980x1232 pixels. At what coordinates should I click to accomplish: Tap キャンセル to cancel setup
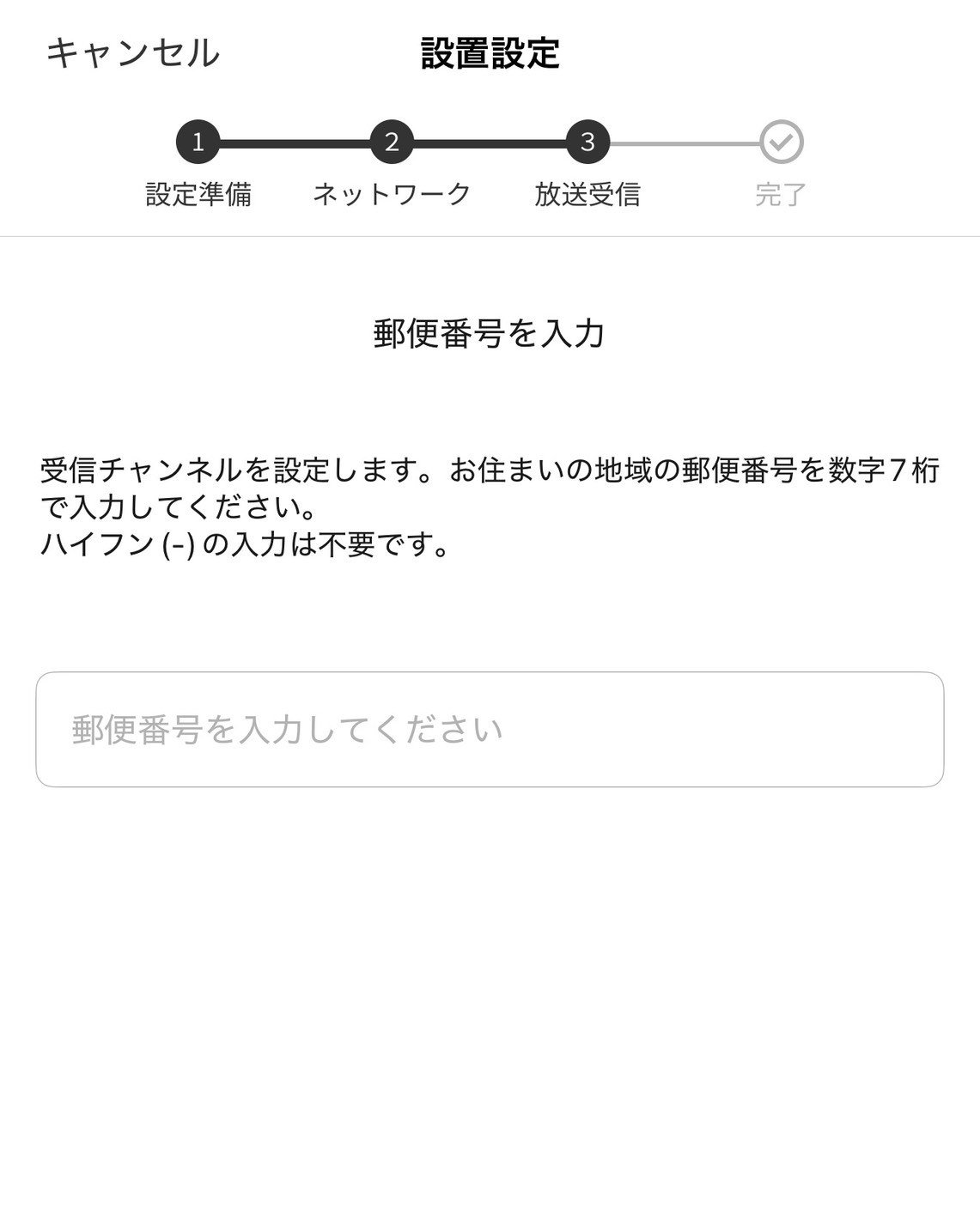(x=133, y=53)
